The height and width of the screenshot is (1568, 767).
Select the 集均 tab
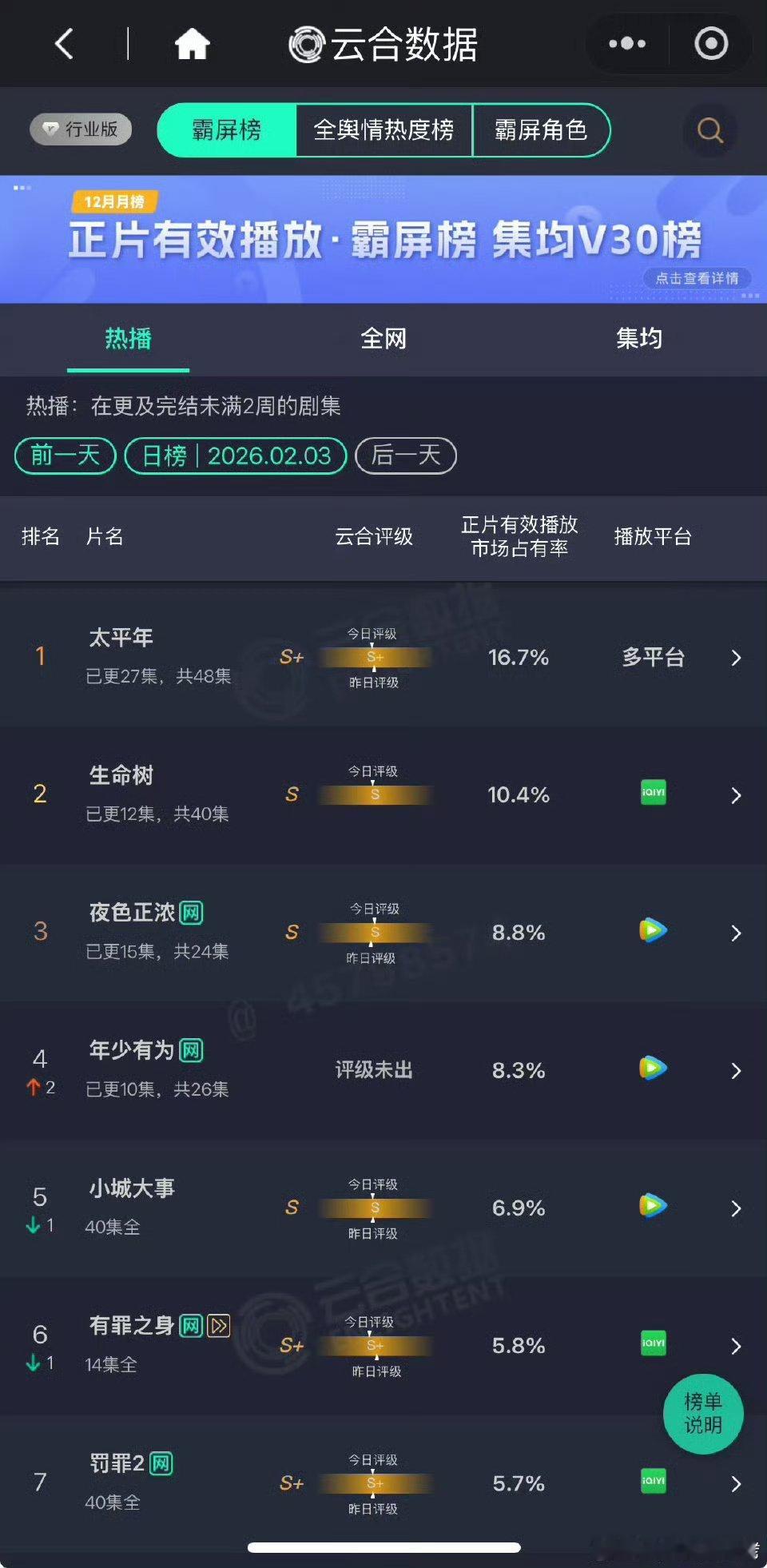(638, 339)
